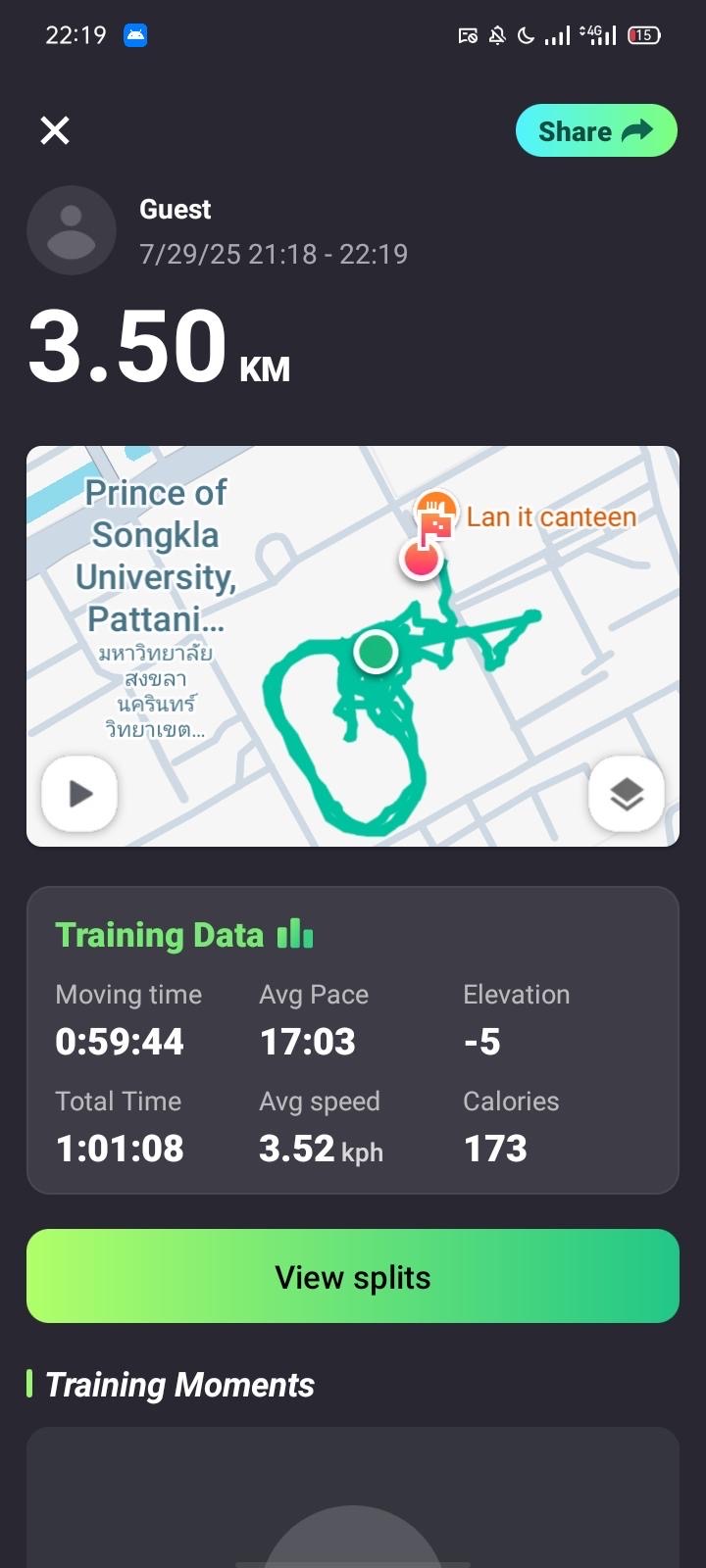This screenshot has width=706, height=1568.
Task: Tap the View splits button
Action: (353, 1276)
